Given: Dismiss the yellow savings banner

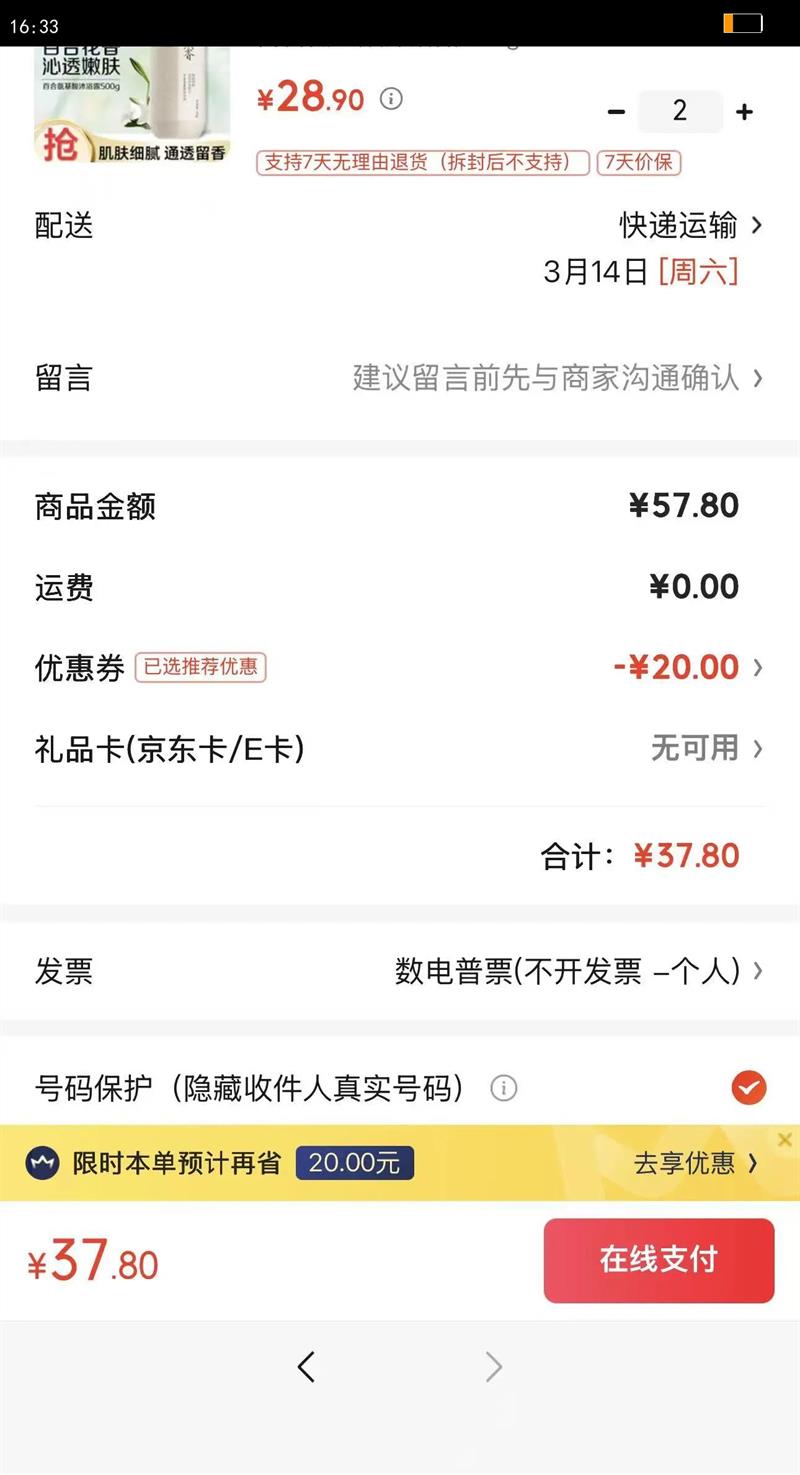Looking at the screenshot, I should [x=785, y=1139].
